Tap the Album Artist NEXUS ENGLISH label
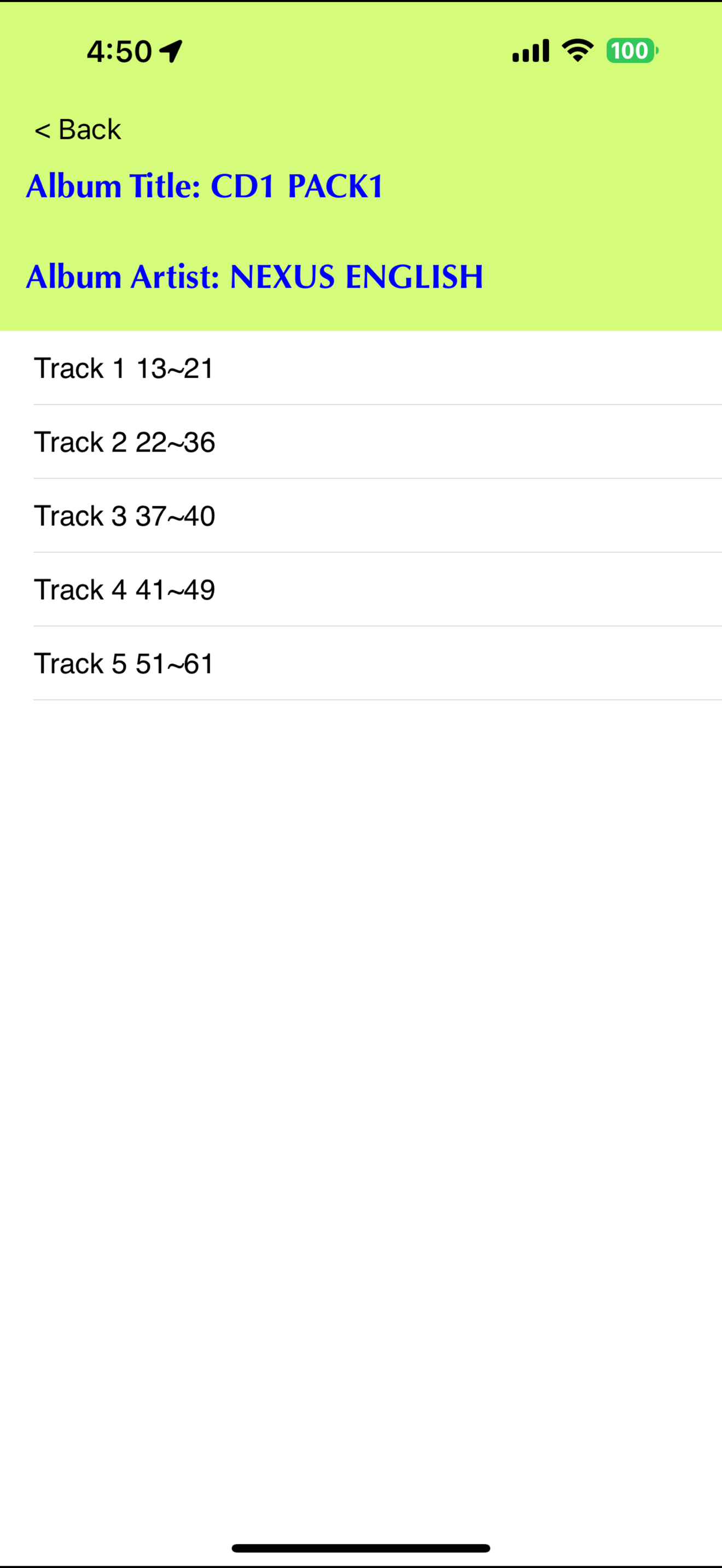Viewport: 722px width, 1568px height. (254, 277)
